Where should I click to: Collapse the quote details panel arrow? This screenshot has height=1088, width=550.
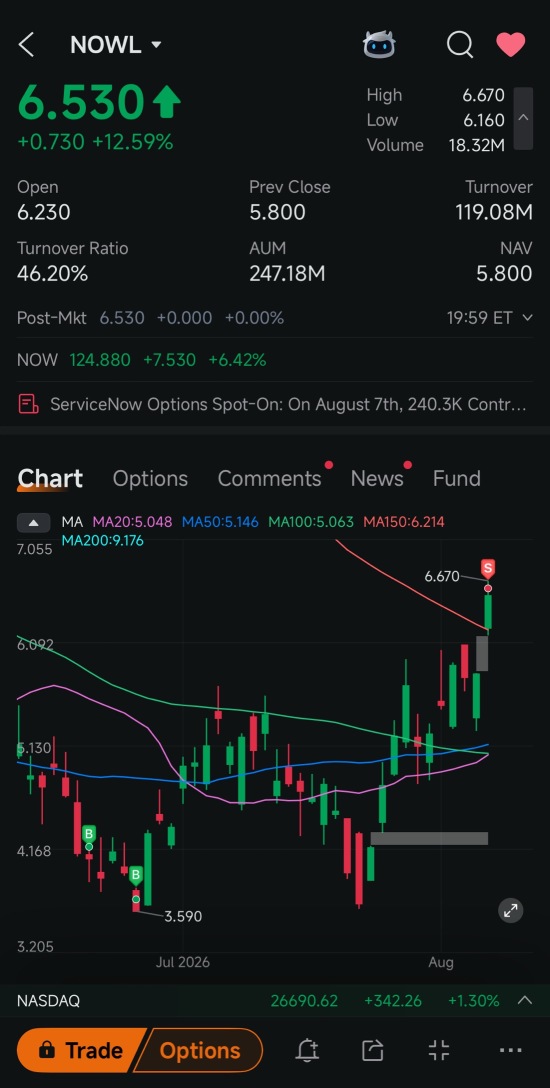coord(524,118)
